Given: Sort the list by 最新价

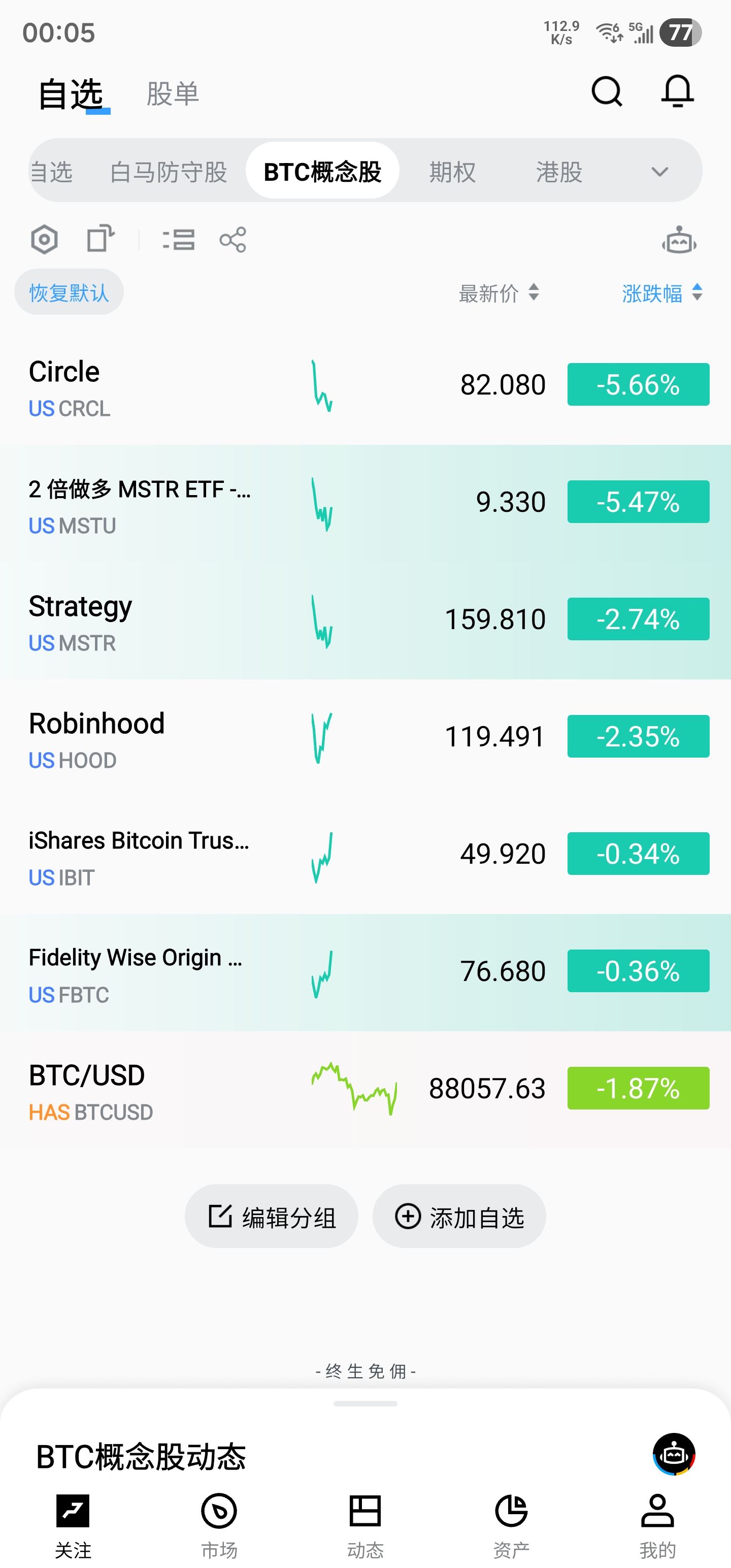Looking at the screenshot, I should click(x=498, y=293).
